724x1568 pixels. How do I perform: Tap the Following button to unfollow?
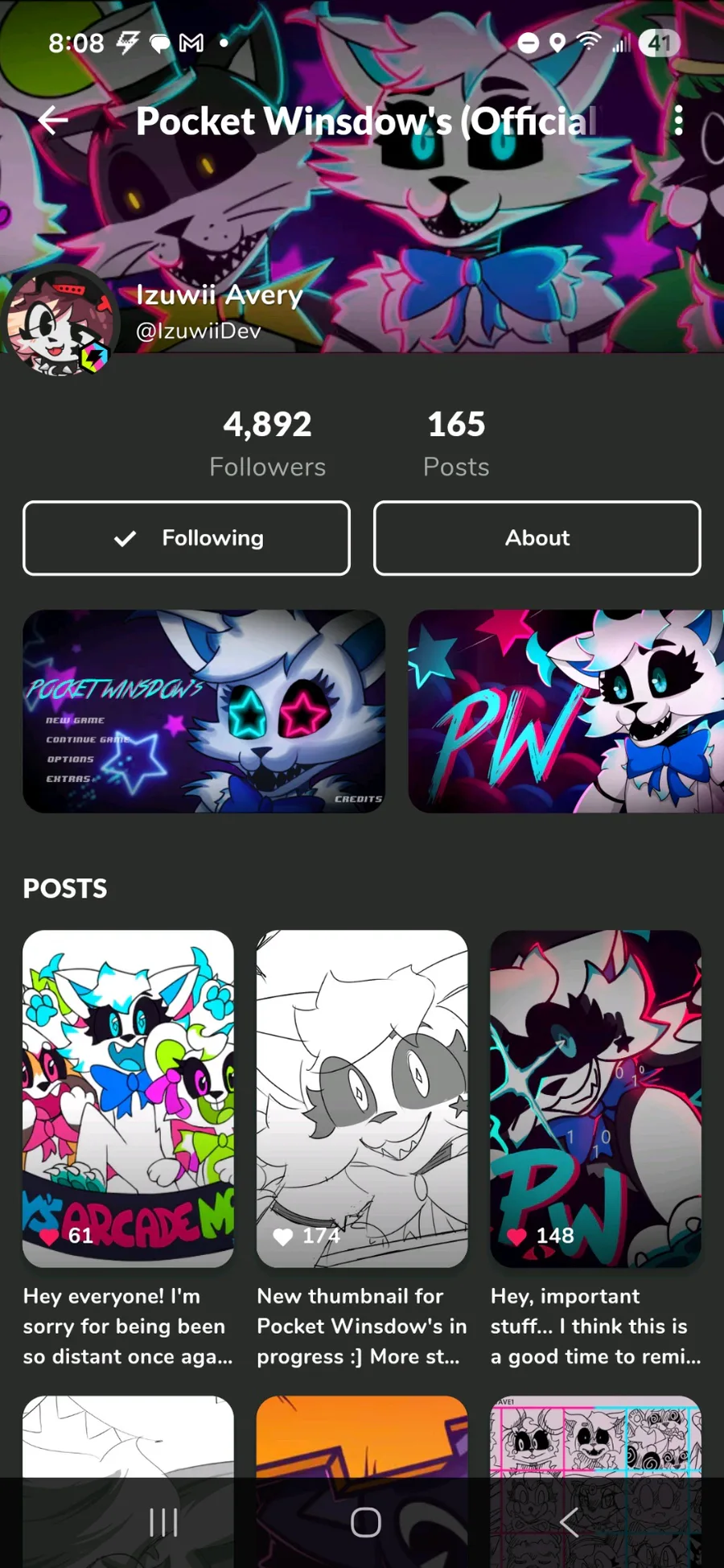pos(187,538)
